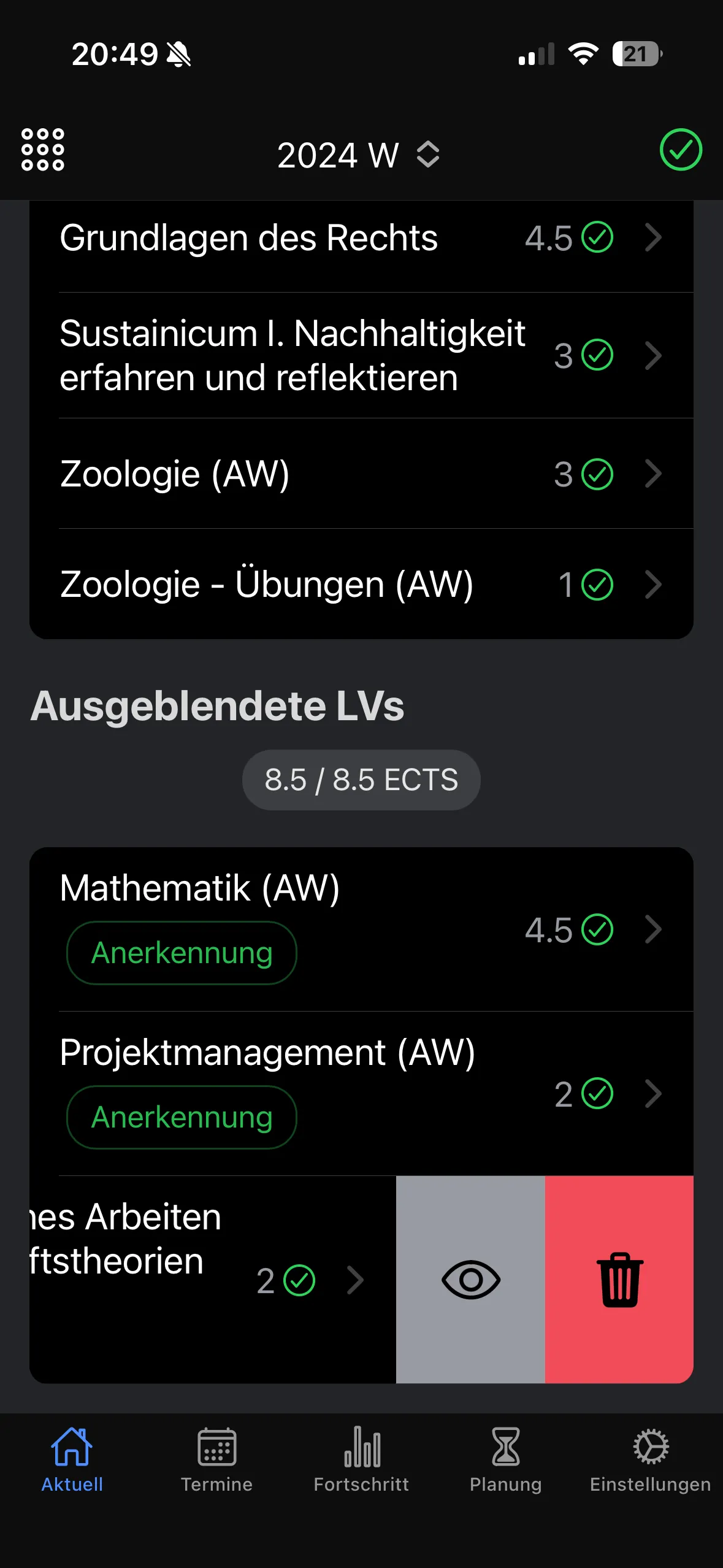The height and width of the screenshot is (1568, 723).
Task: Expand details for Grundlagen des Rechts
Action: pyautogui.click(x=653, y=239)
